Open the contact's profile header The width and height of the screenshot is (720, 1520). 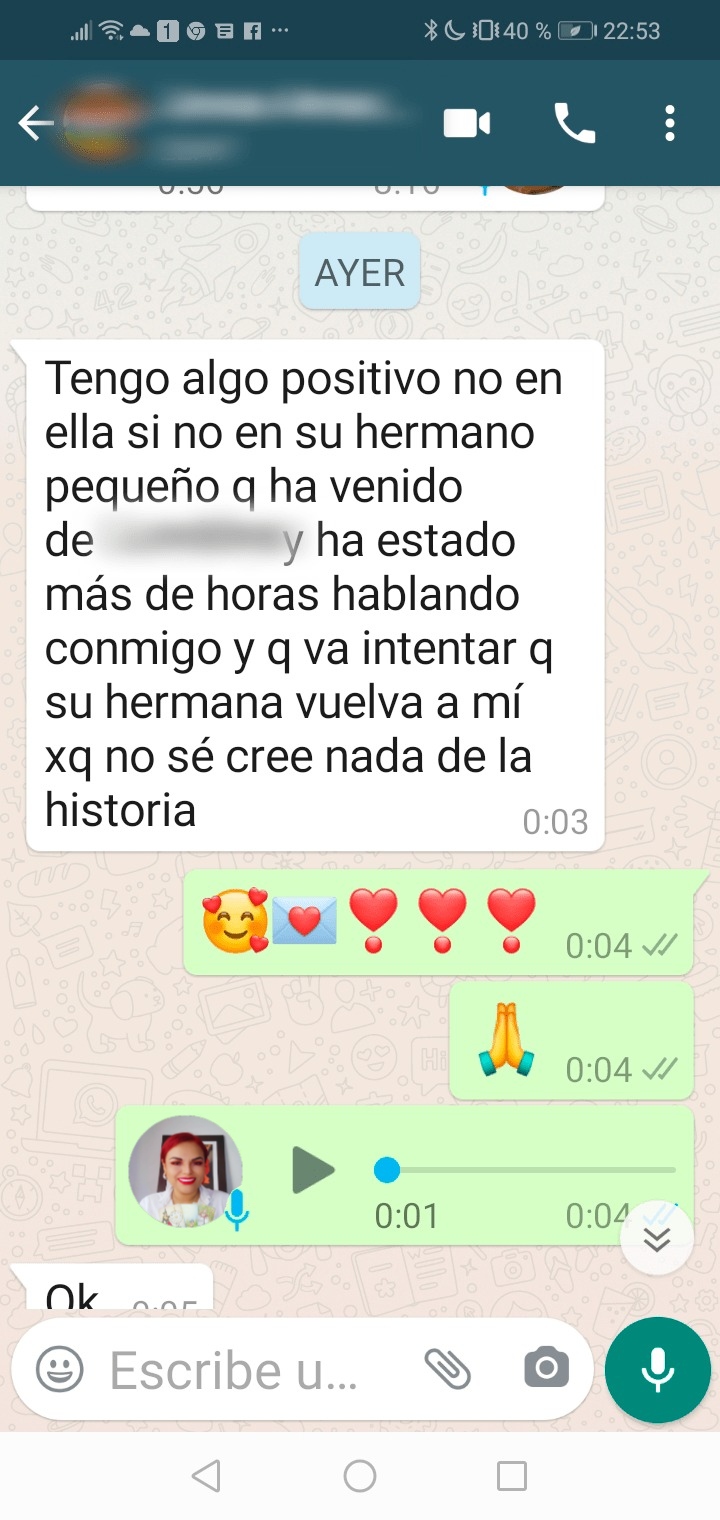[x=250, y=124]
